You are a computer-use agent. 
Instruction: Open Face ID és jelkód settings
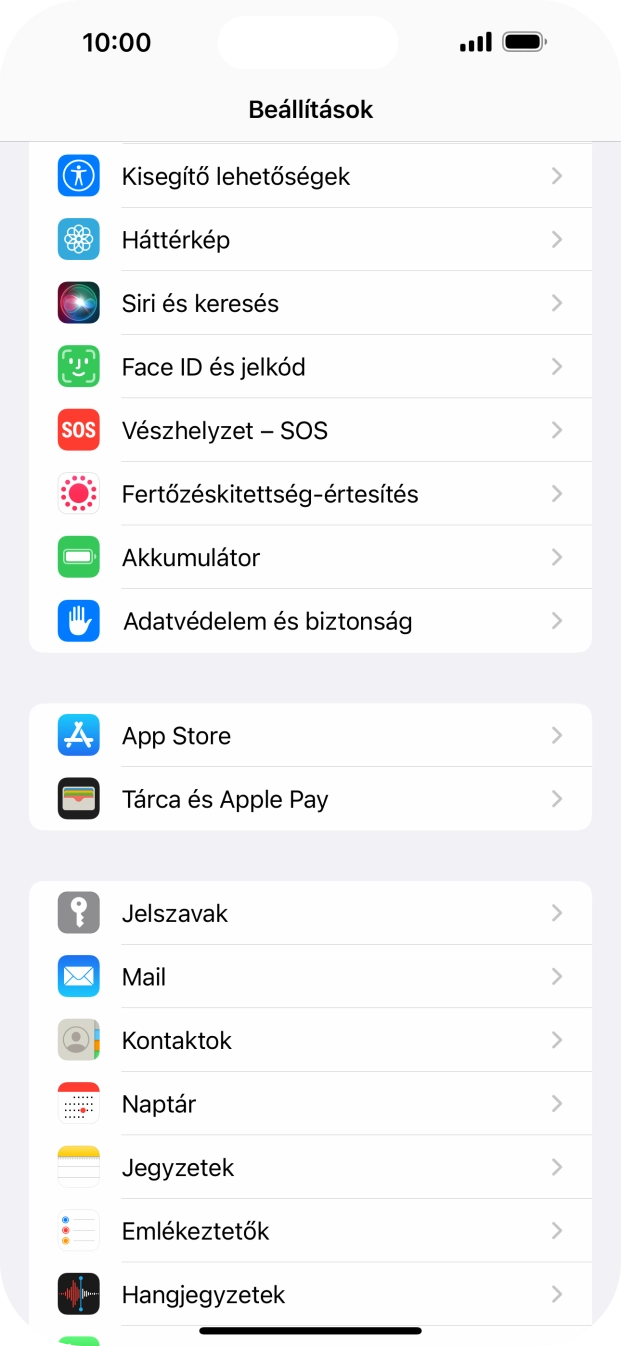[310, 367]
